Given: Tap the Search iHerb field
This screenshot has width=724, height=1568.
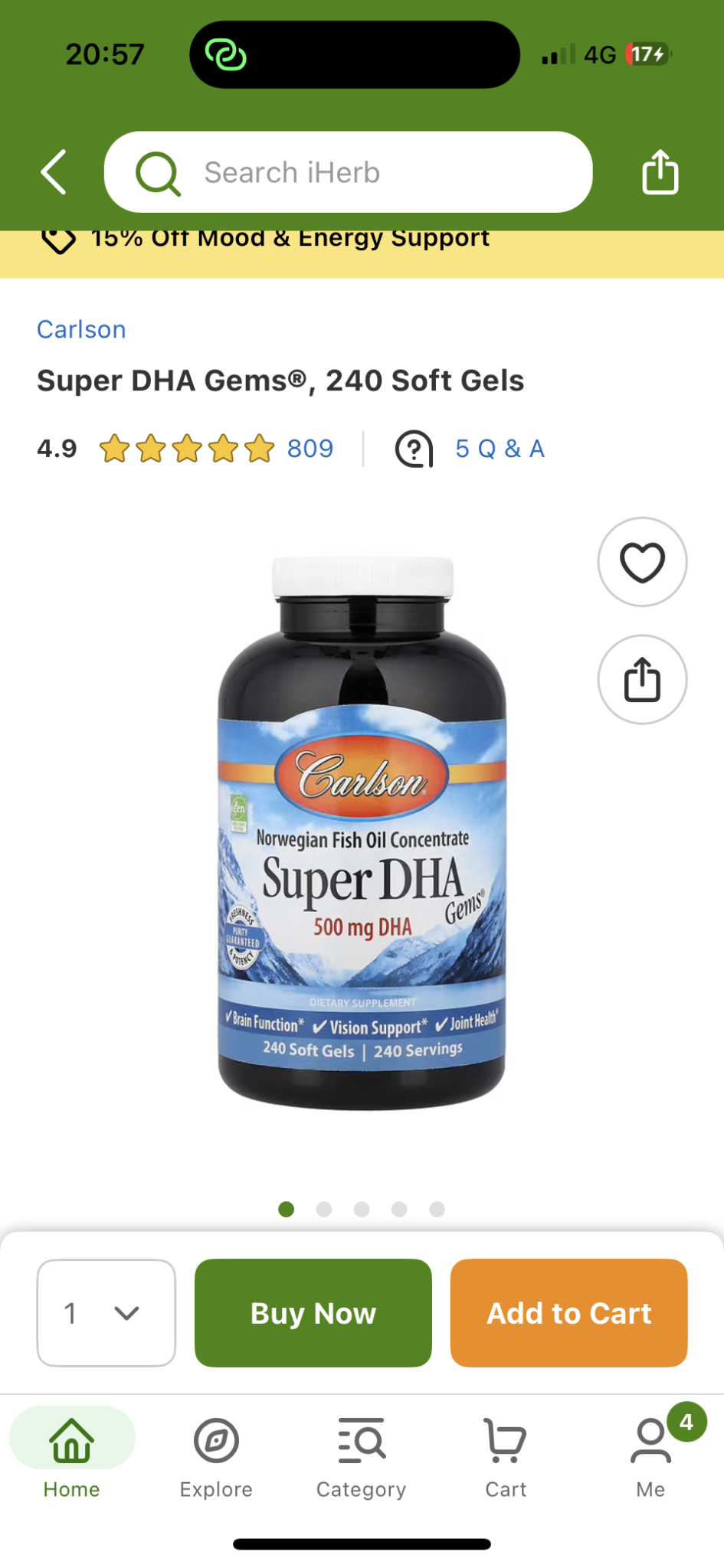Looking at the screenshot, I should click(349, 172).
